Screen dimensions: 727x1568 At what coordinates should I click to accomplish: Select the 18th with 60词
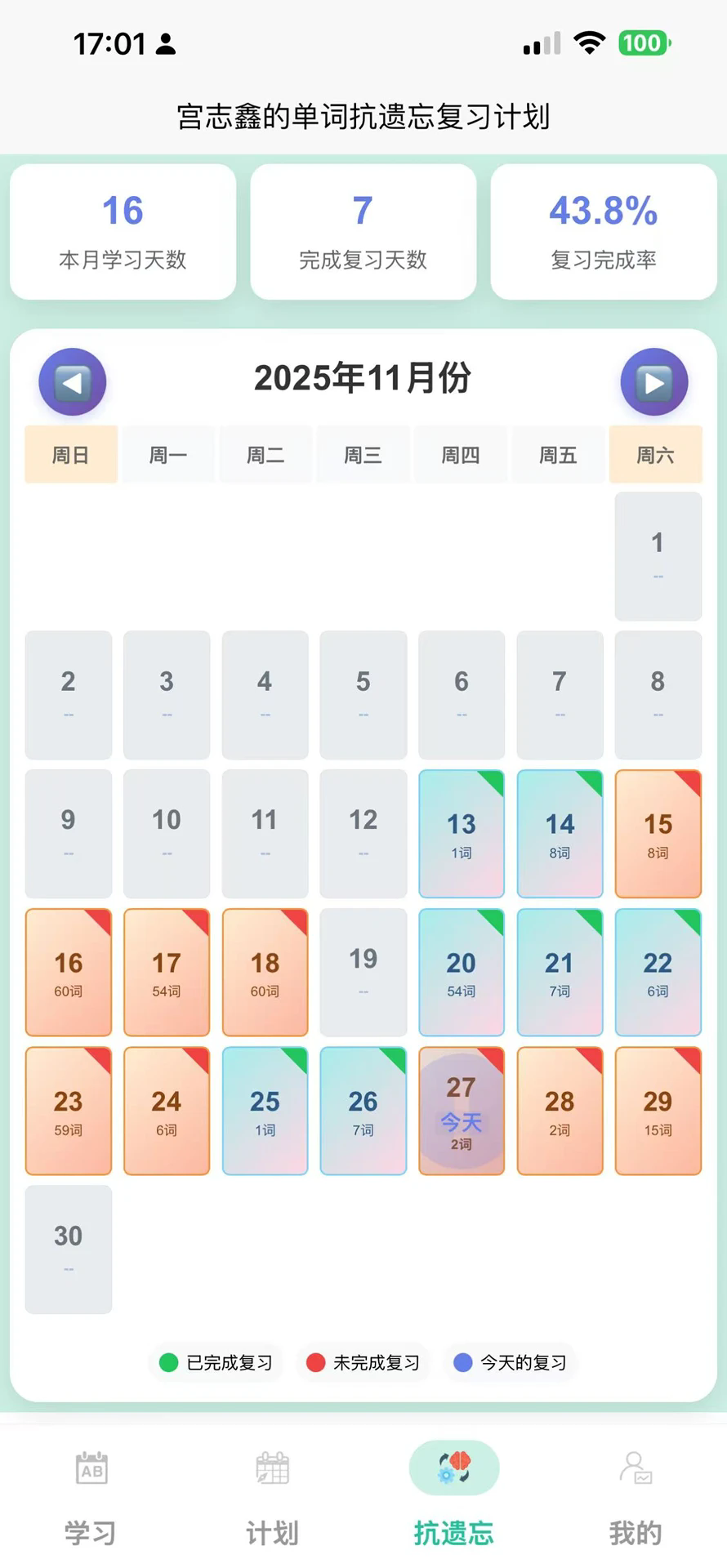[x=265, y=972]
